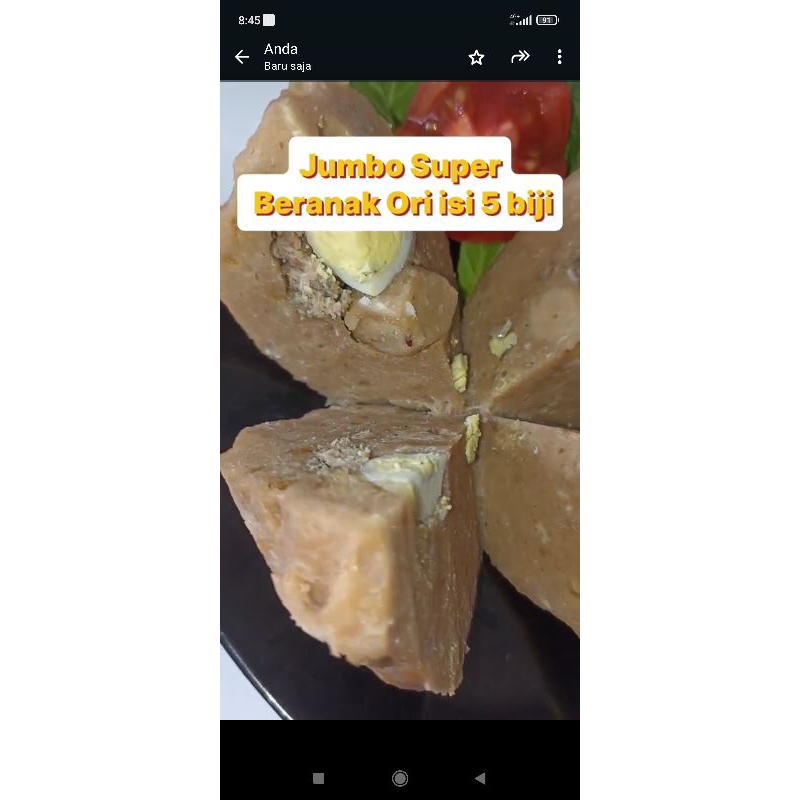
Task: Tap the system home button
Action: [400, 778]
